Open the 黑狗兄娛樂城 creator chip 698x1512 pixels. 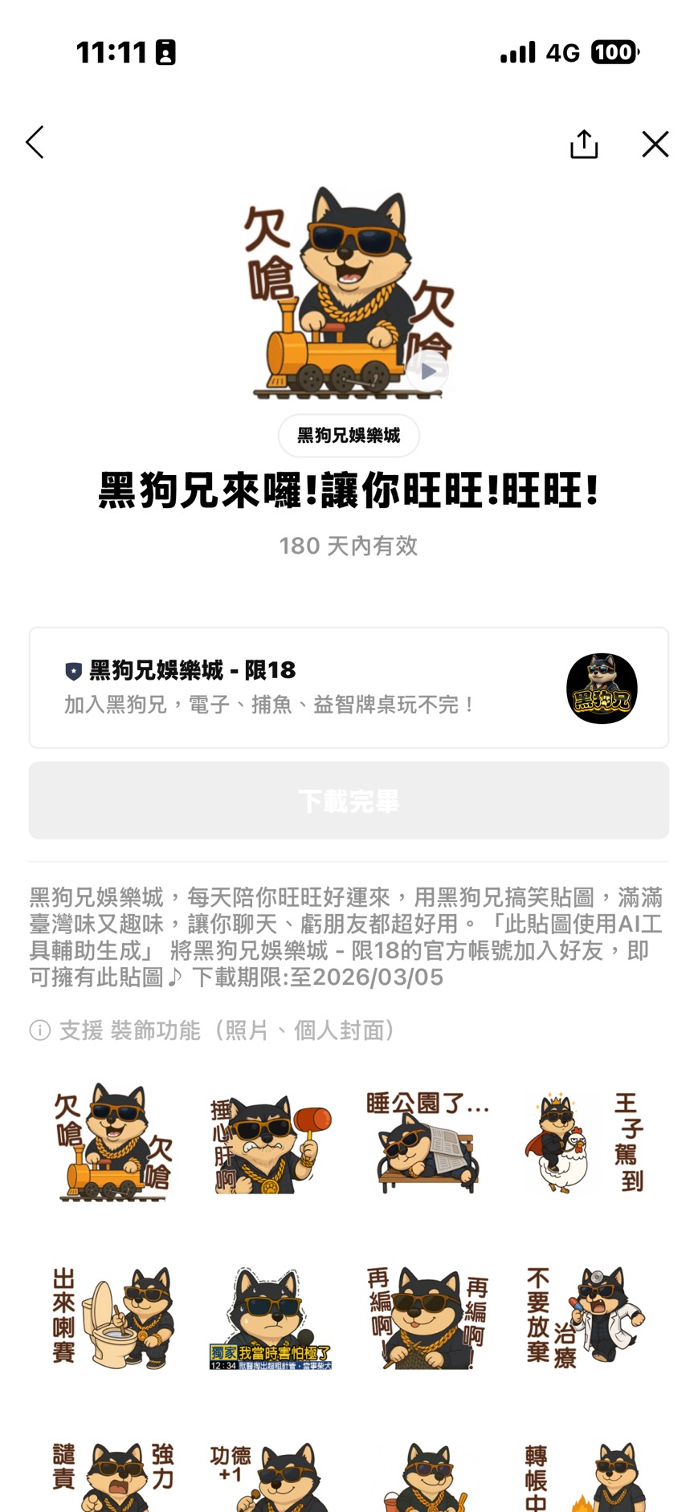(349, 436)
